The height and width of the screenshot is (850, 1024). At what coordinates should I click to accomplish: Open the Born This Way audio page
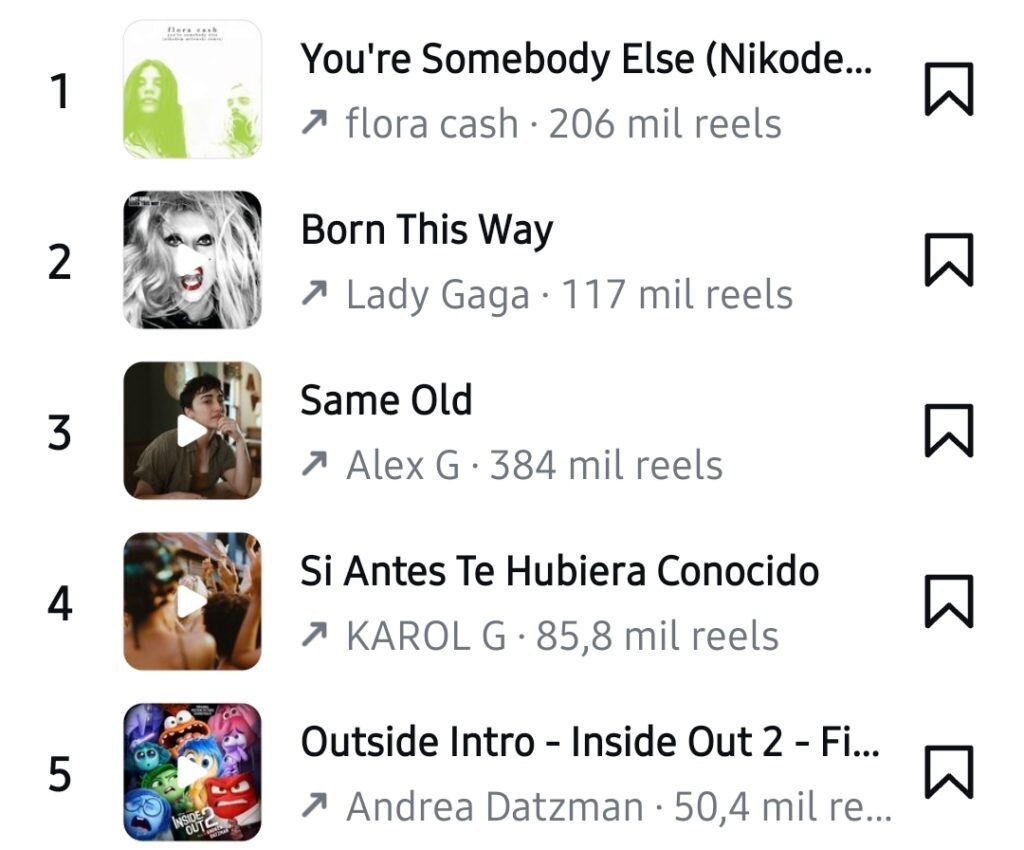coord(426,231)
